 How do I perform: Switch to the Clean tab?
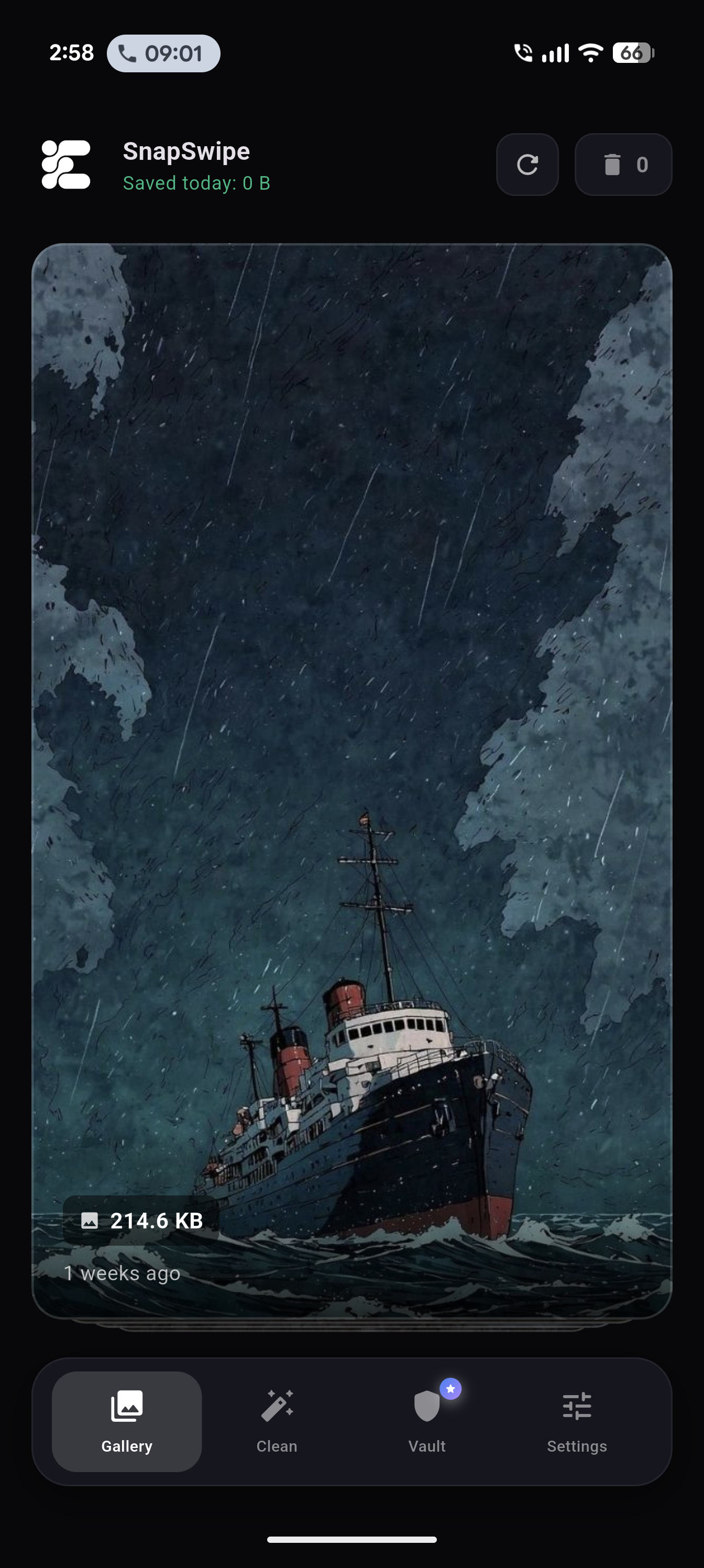[277, 1421]
